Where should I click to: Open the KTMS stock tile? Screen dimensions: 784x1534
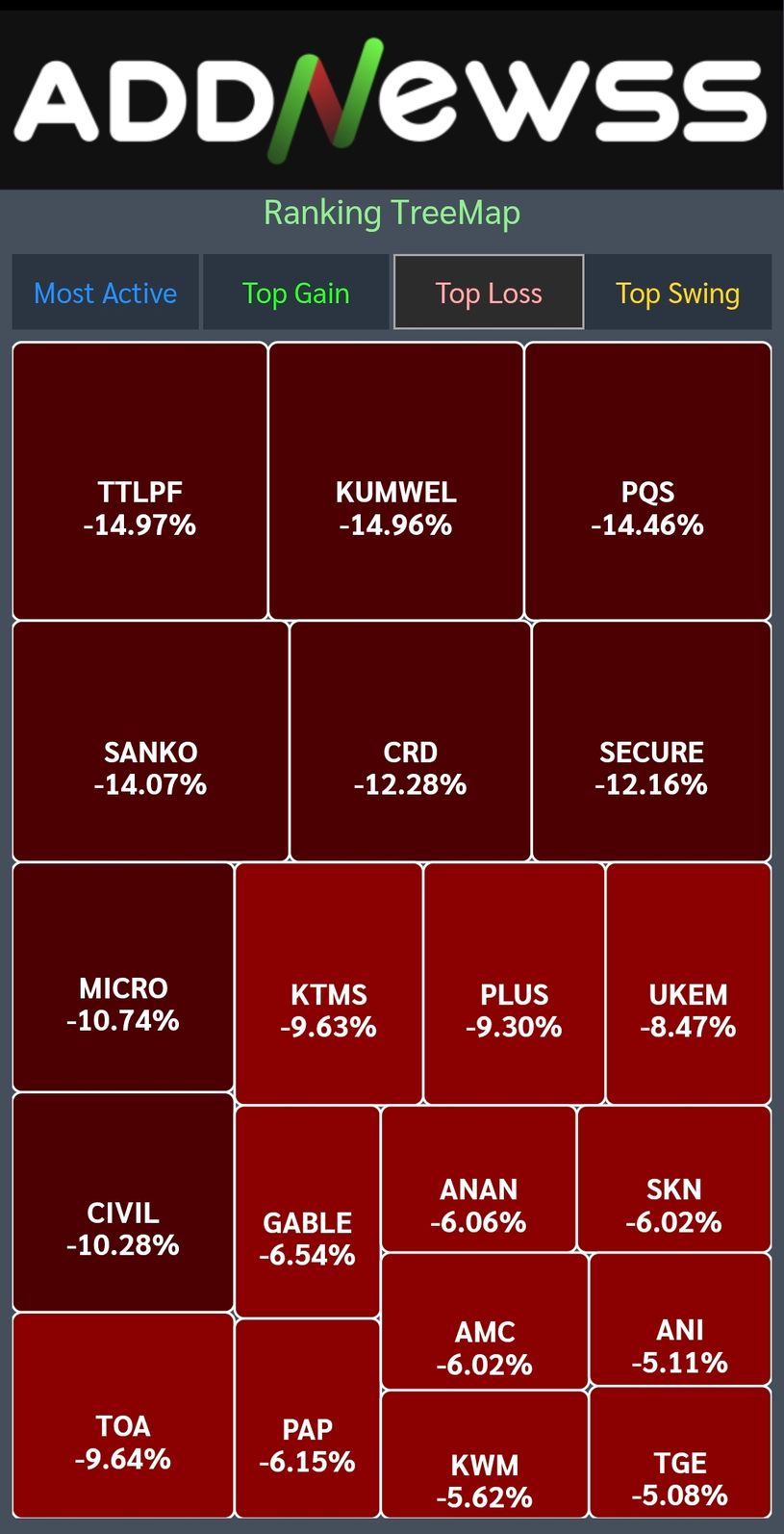pos(328,984)
